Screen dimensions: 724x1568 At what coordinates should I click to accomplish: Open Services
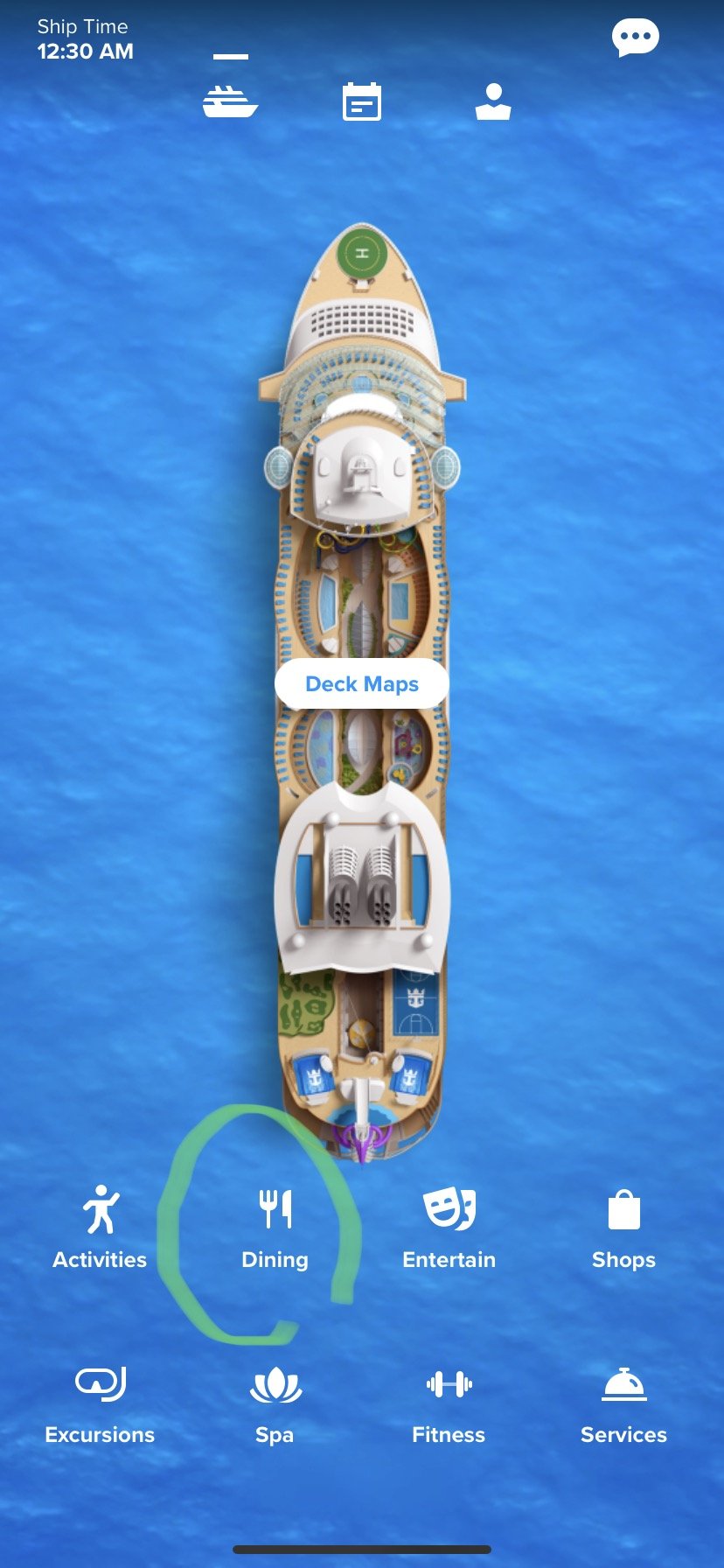point(623,1405)
